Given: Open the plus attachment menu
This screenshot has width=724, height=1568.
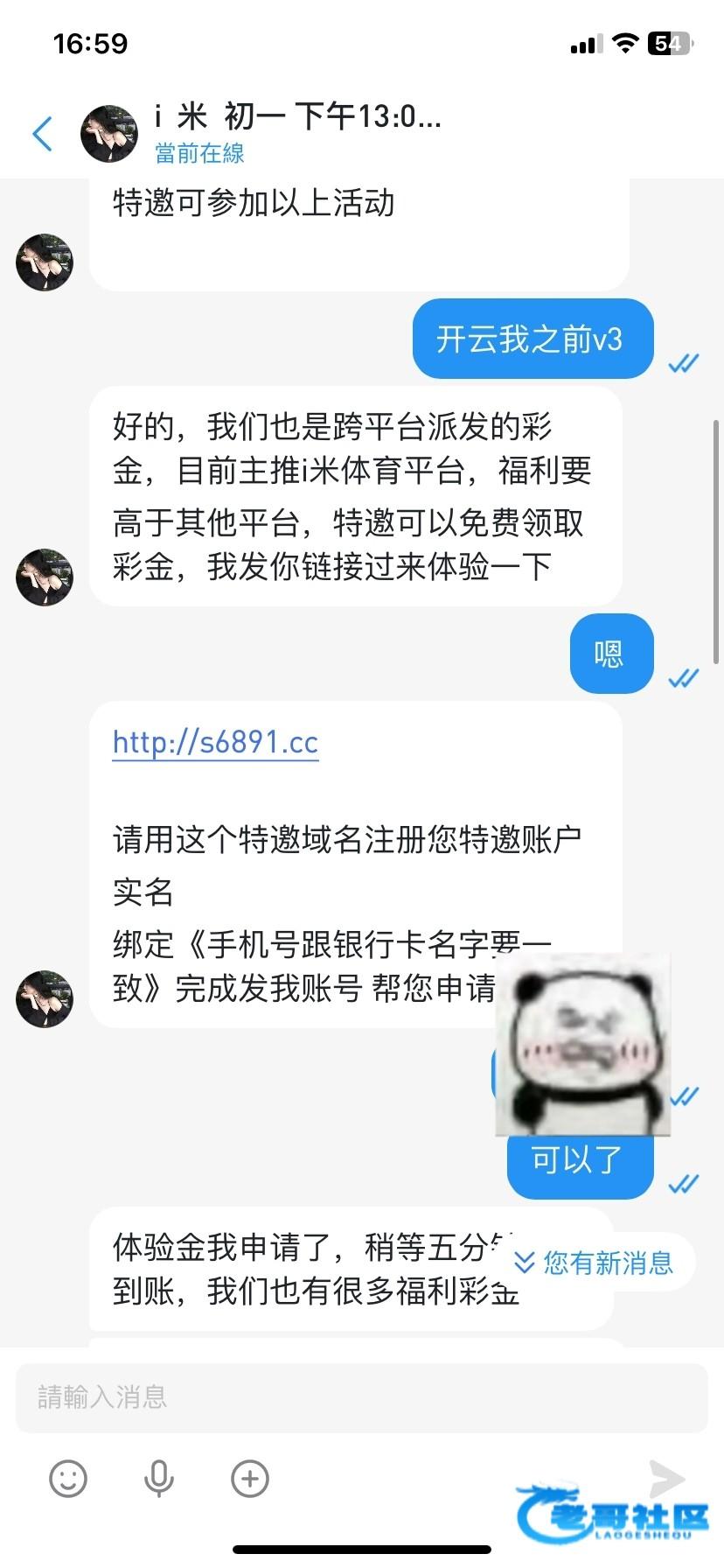Looking at the screenshot, I should 249,1480.
